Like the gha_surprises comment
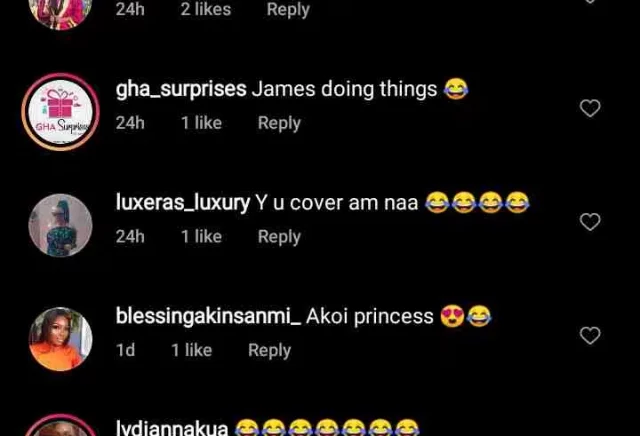The height and width of the screenshot is (436, 640). [590, 108]
